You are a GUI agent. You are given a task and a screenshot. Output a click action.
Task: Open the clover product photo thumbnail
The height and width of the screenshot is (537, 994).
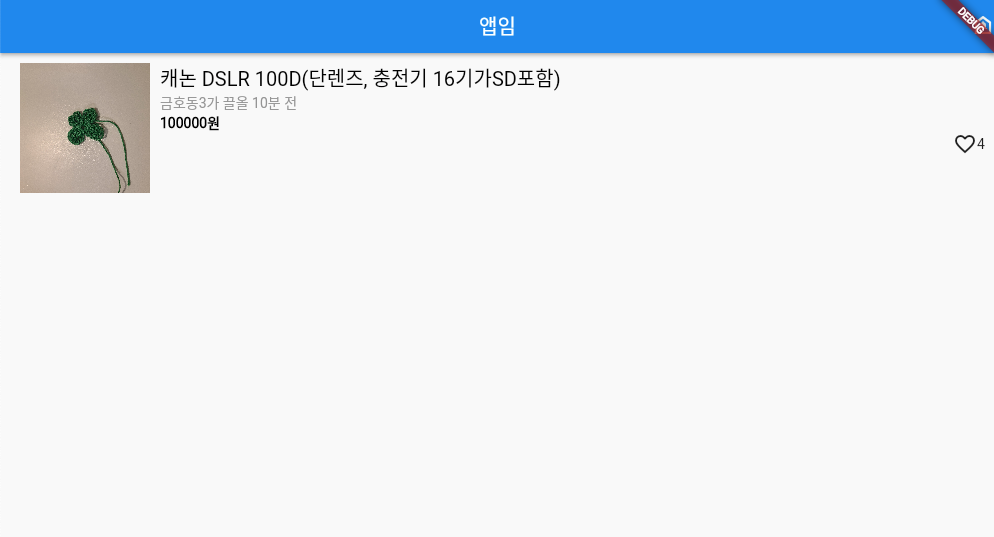[x=85, y=128]
